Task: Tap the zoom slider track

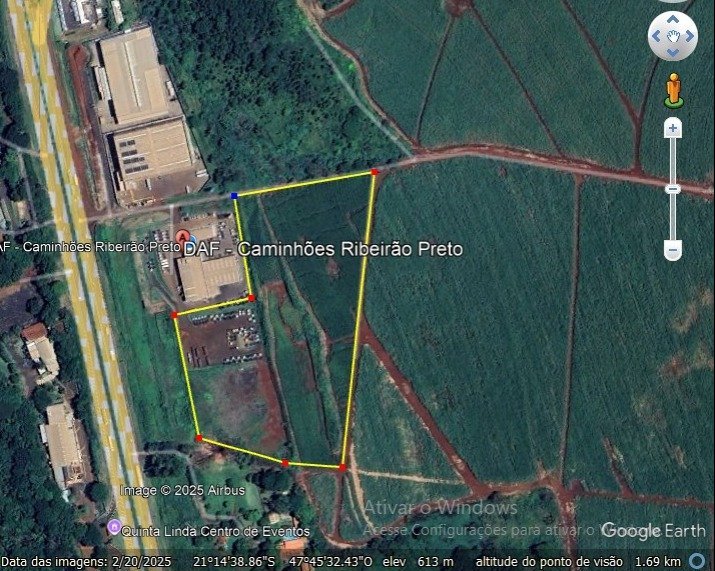Action: (x=673, y=160)
